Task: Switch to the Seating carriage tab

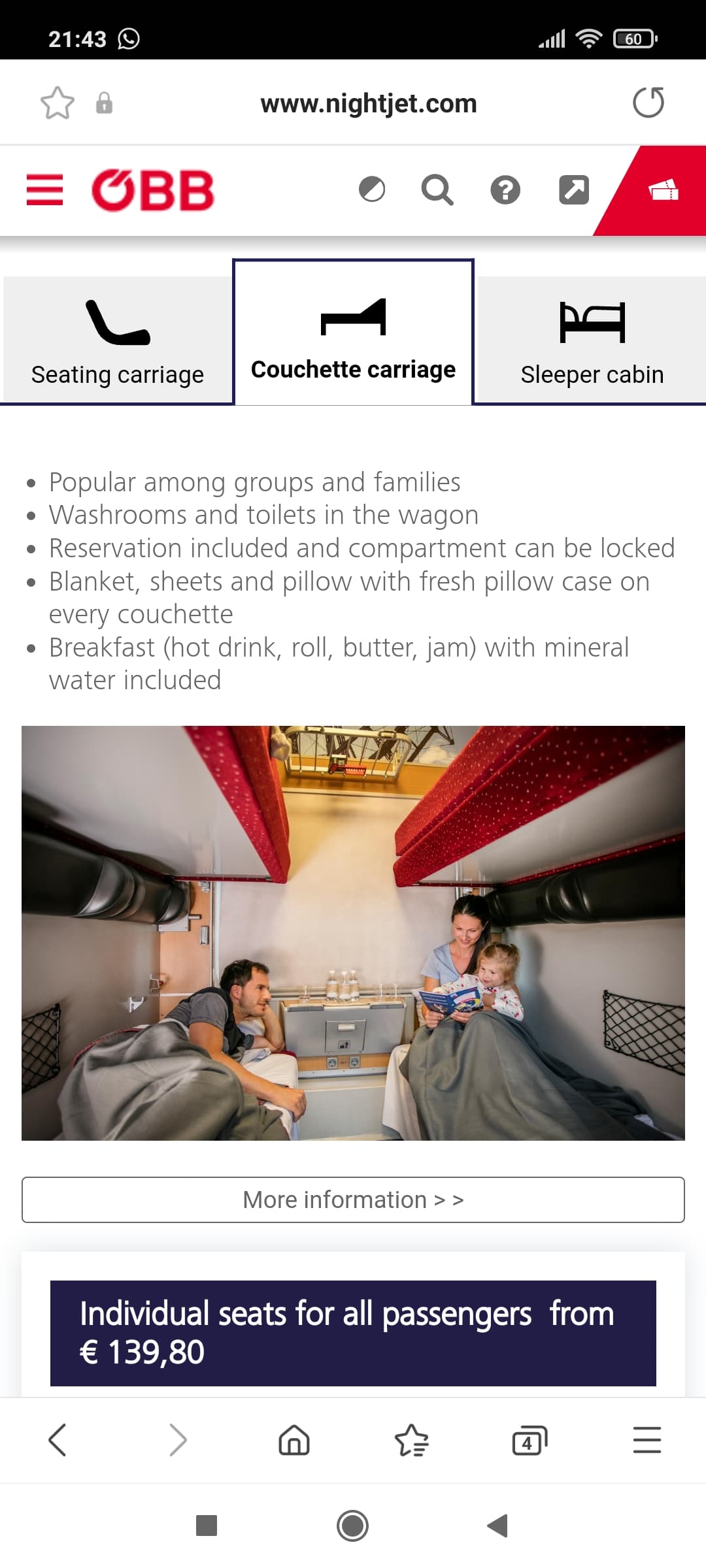Action: click(x=118, y=340)
